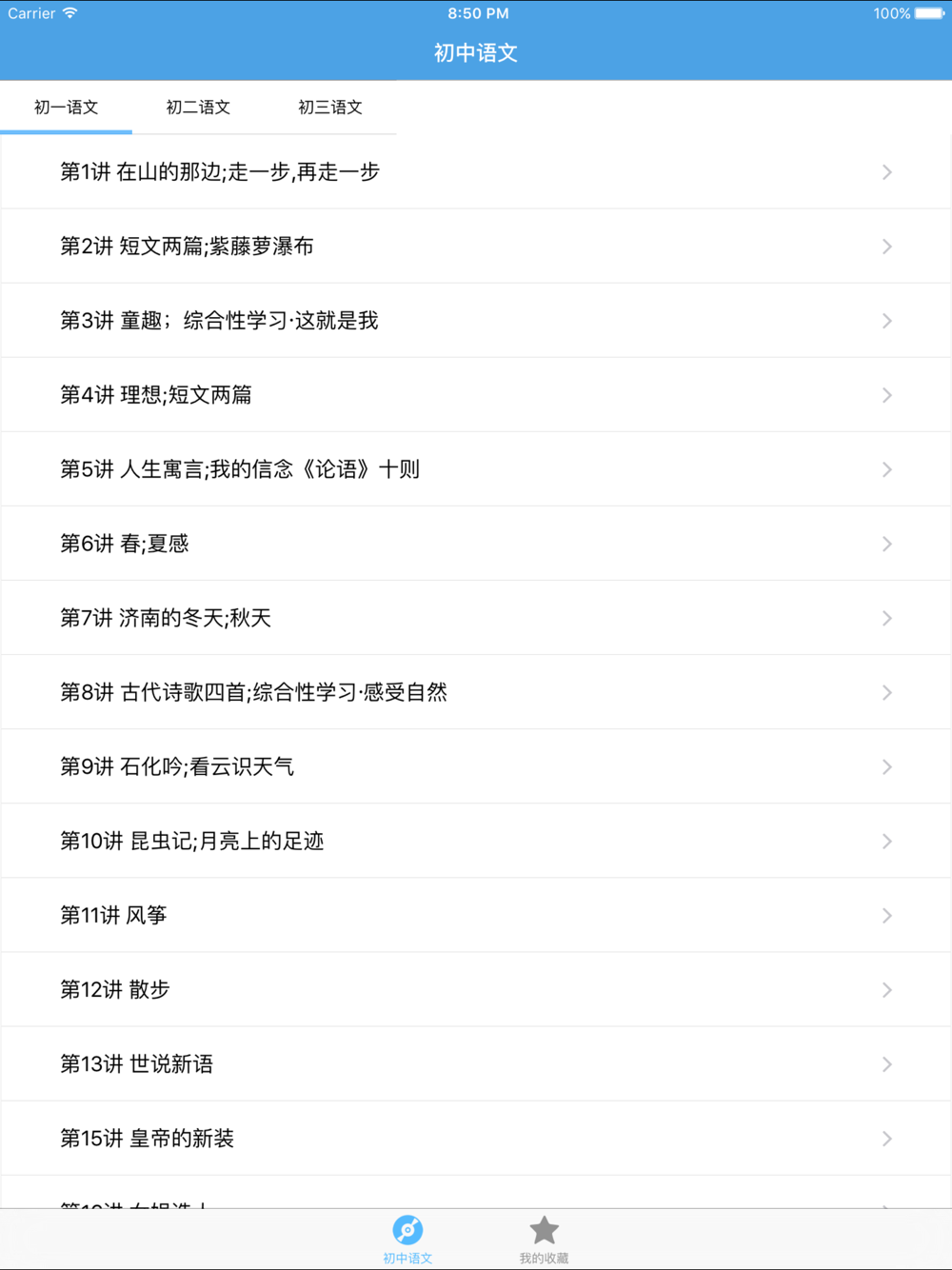Open 第6讲 春;夏感
952x1270 pixels.
(476, 544)
